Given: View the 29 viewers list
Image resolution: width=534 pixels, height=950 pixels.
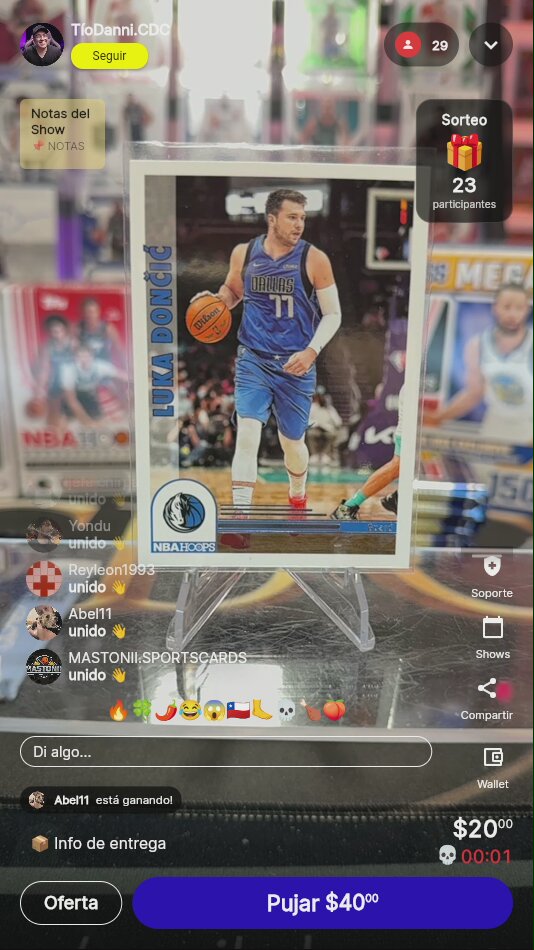Looking at the screenshot, I should point(421,45).
